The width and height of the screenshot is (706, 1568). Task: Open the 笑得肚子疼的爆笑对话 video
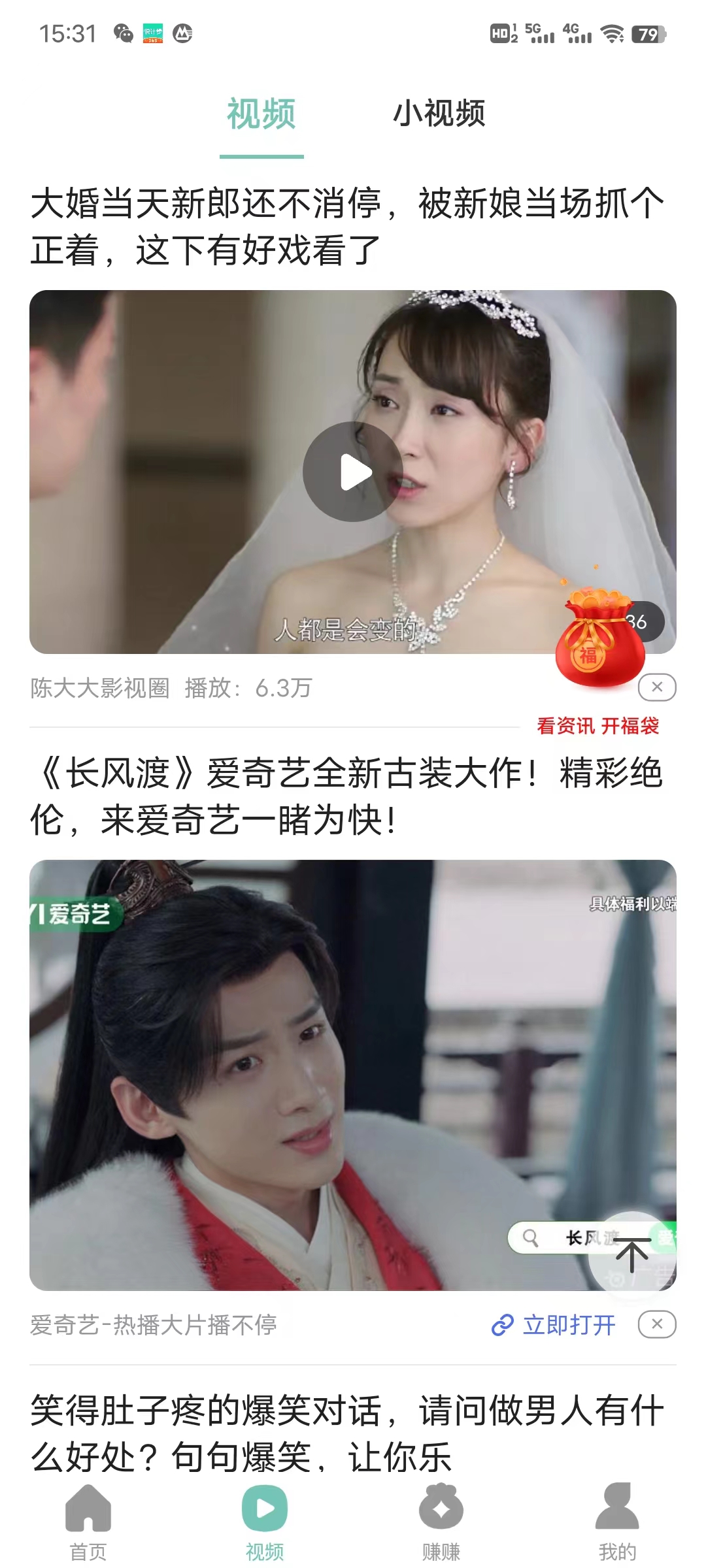pos(346,1433)
